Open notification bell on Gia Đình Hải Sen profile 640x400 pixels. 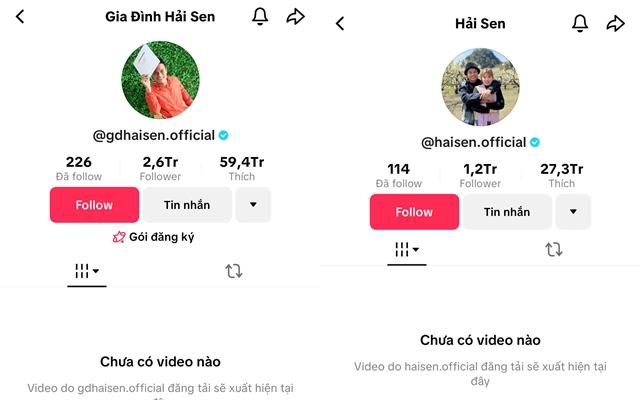coord(260,17)
